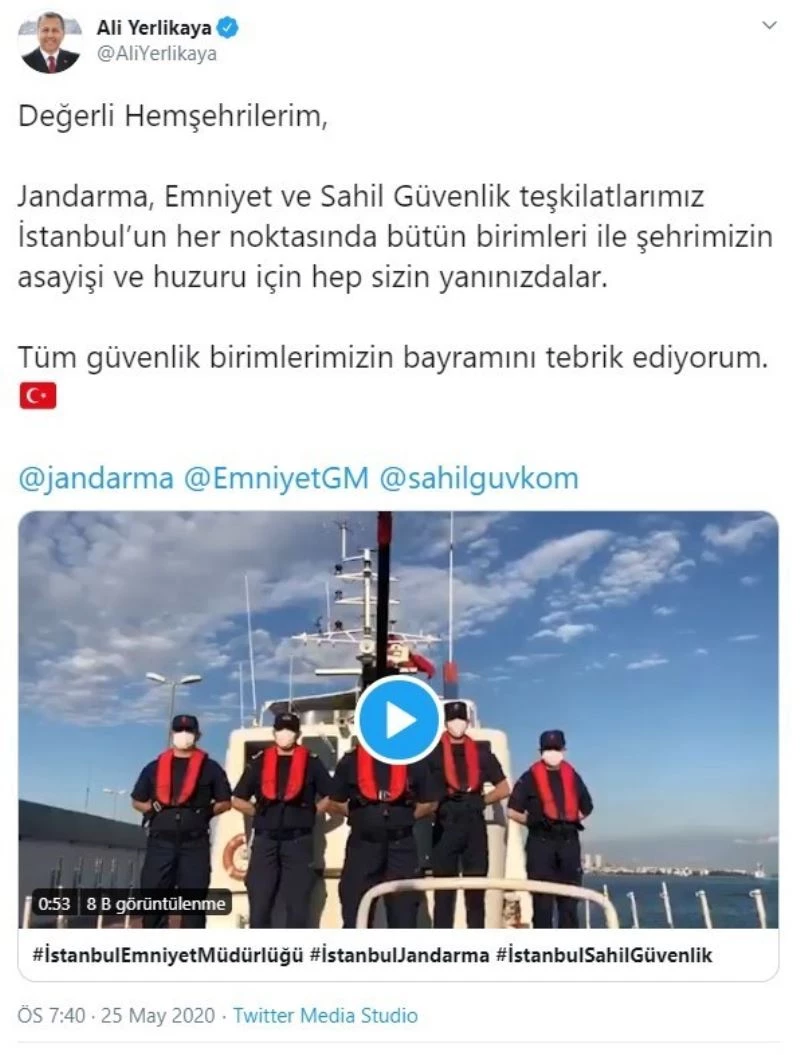Open Ali Yerlikaya's profile picture
The image size is (800, 1055).
coord(49,42)
